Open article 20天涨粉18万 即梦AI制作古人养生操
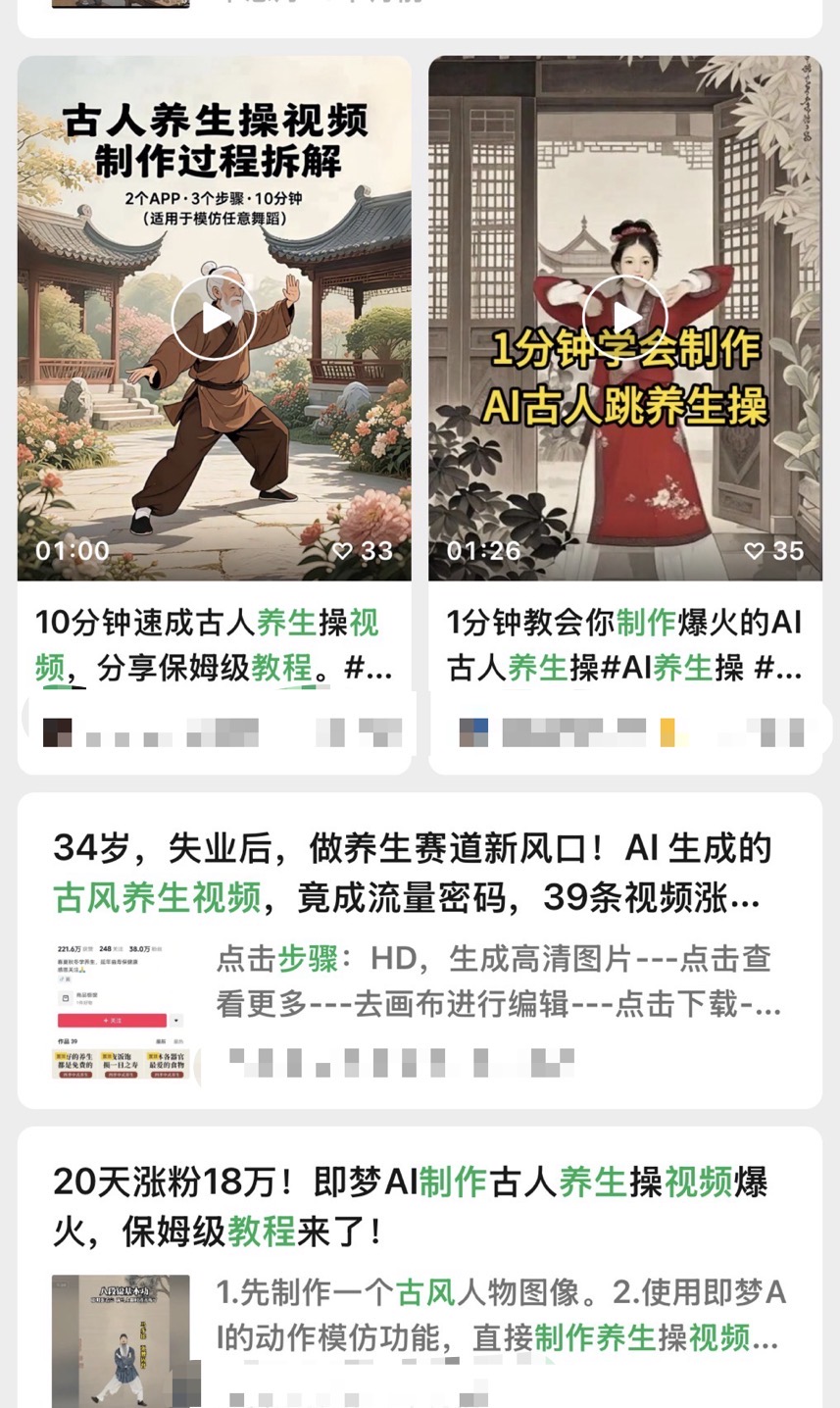Image resolution: width=840 pixels, height=1408 pixels. [410, 1205]
